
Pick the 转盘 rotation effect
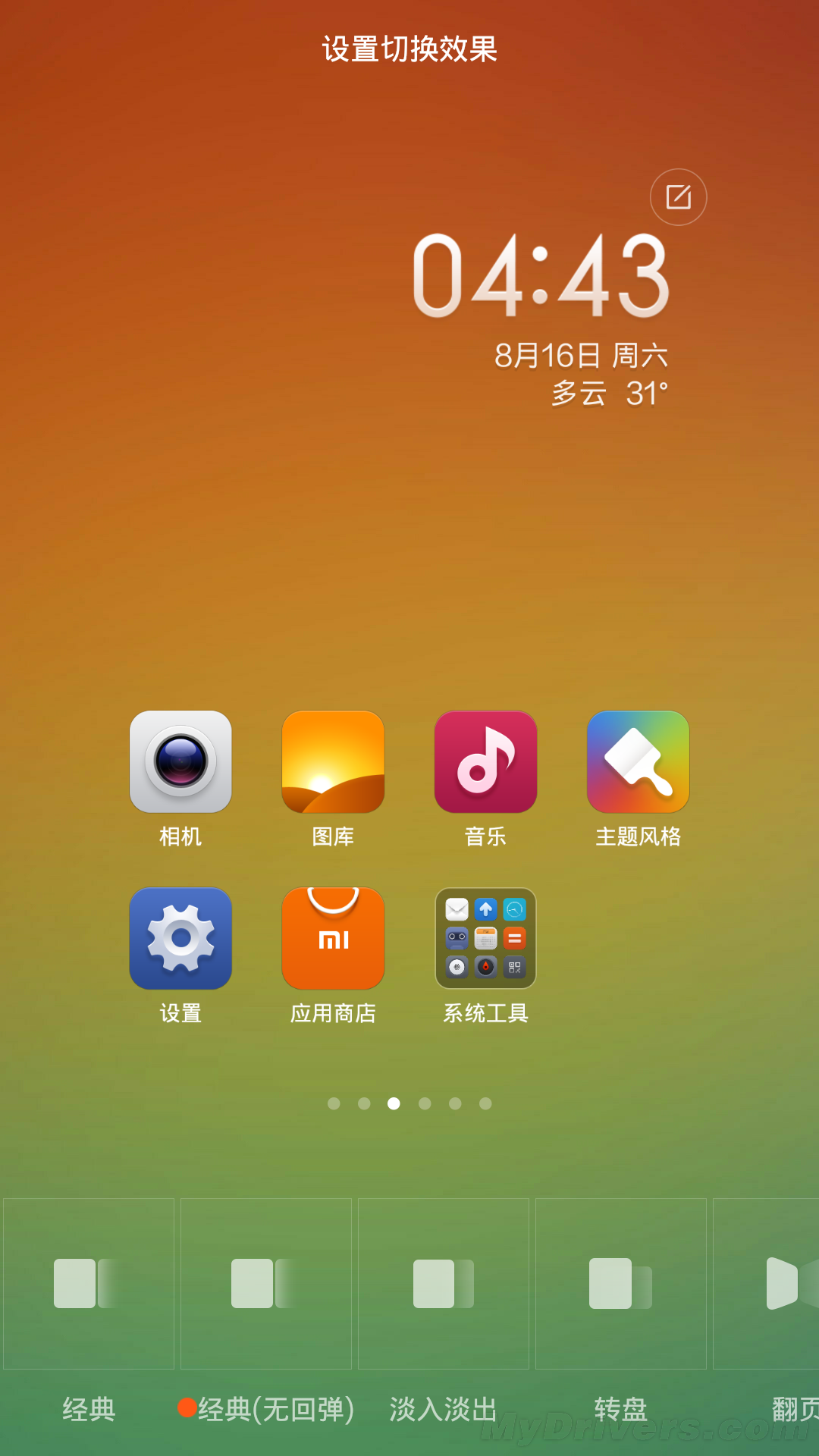click(621, 1284)
